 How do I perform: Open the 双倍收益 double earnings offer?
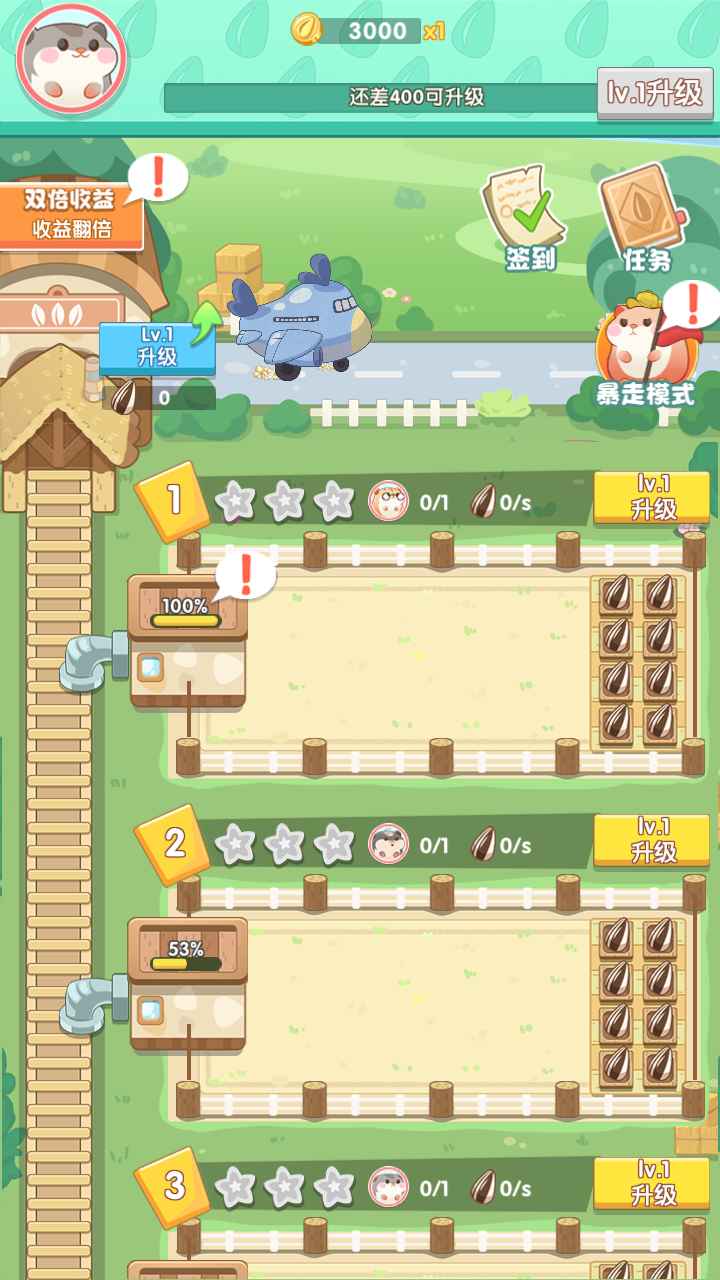[70, 213]
